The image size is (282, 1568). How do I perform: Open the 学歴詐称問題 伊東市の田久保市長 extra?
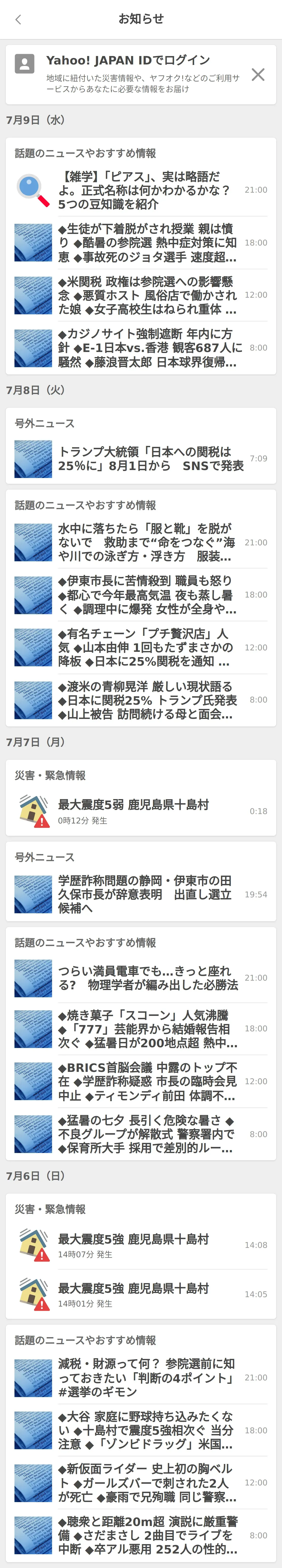(146, 894)
